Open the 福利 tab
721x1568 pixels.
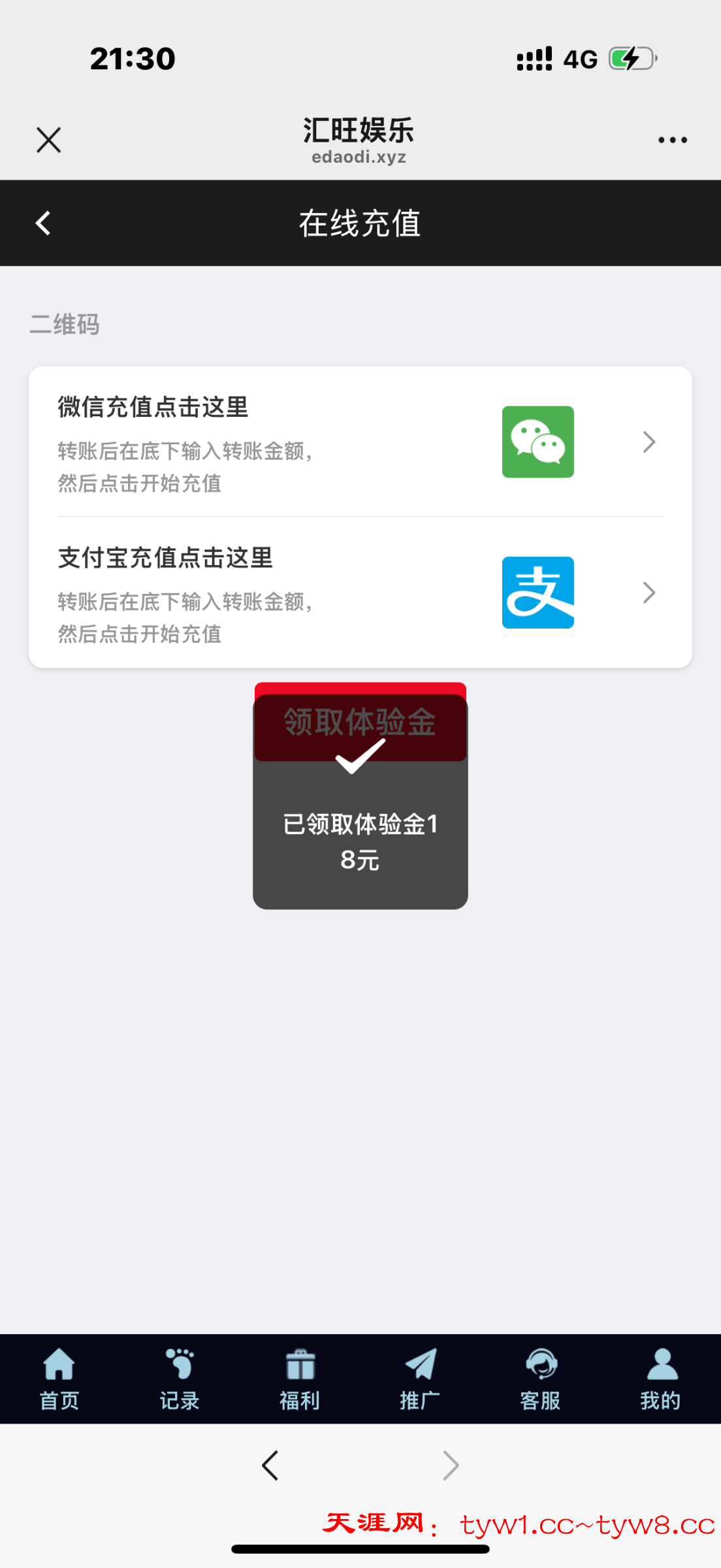tap(300, 1379)
